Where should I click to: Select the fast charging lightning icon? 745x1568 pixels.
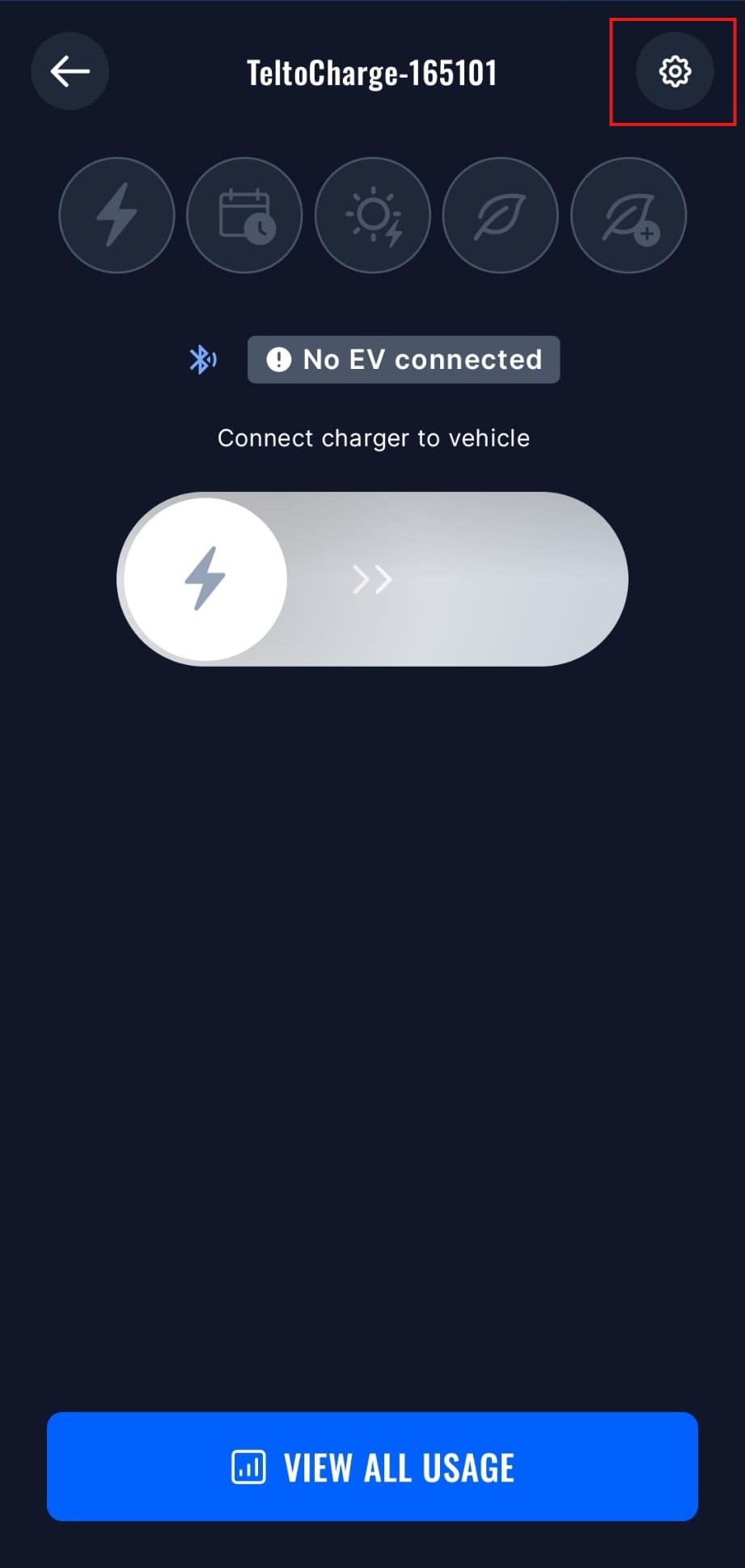(116, 214)
